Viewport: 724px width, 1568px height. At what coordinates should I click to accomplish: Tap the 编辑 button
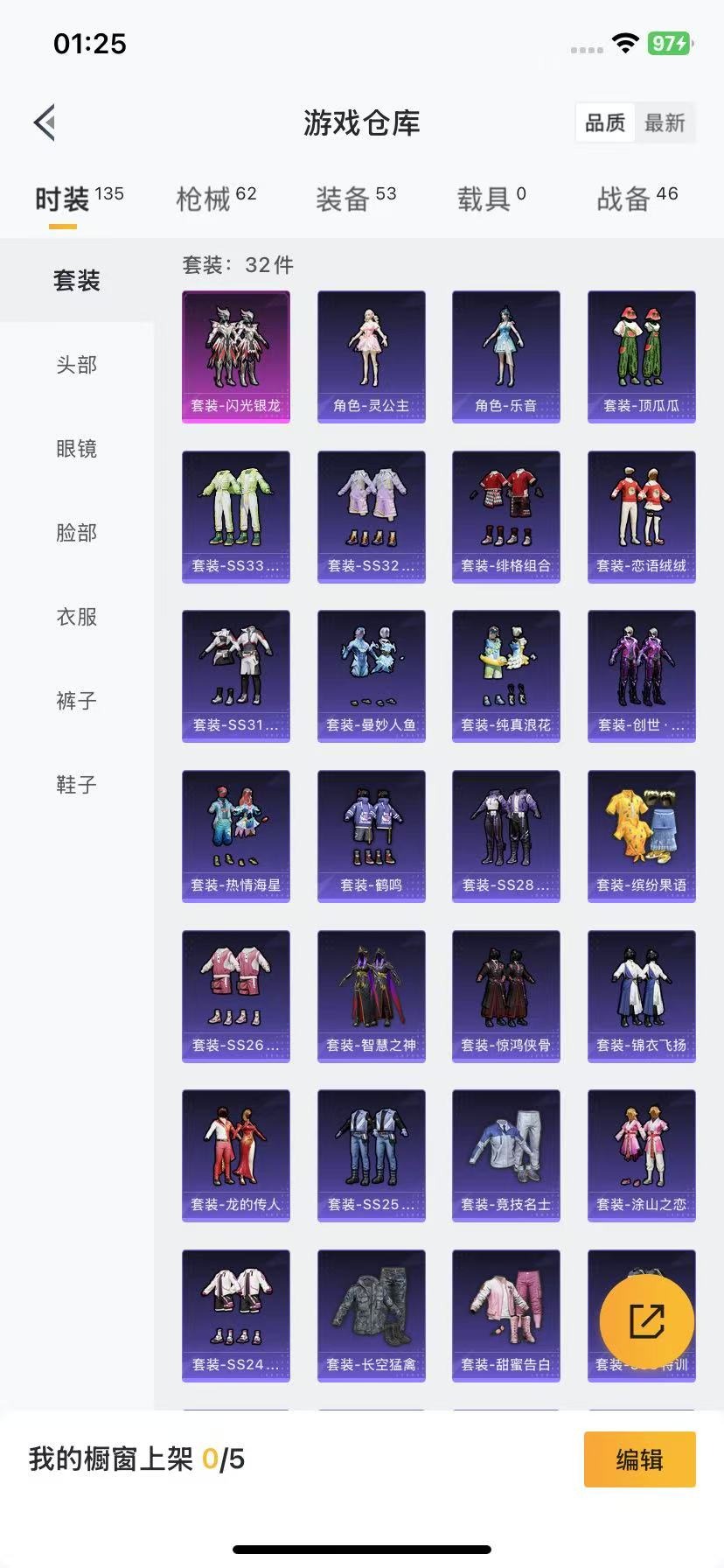640,1459
